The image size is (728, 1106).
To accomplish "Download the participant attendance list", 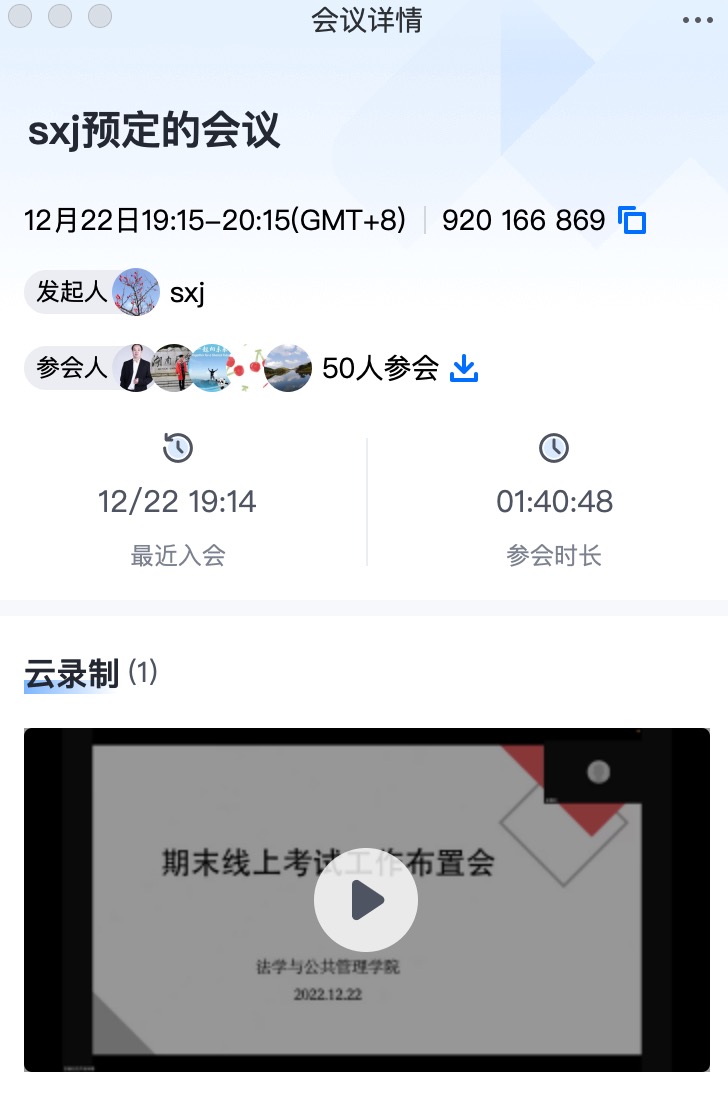I will 463,369.
